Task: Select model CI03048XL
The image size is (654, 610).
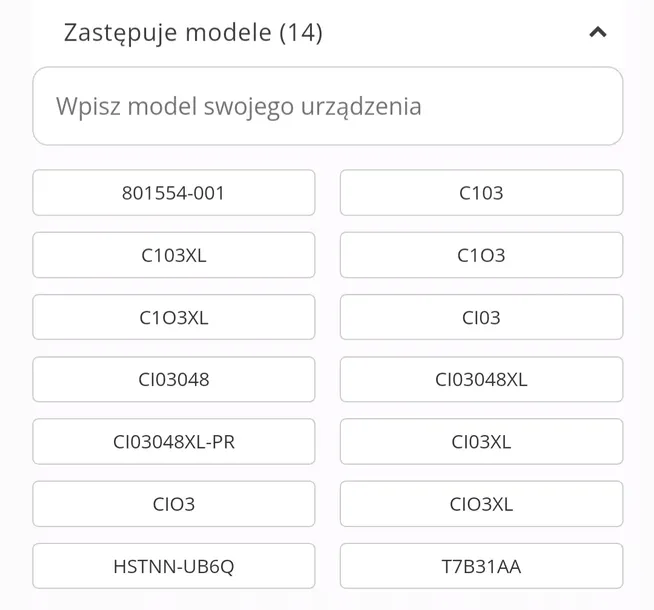Action: 481,380
